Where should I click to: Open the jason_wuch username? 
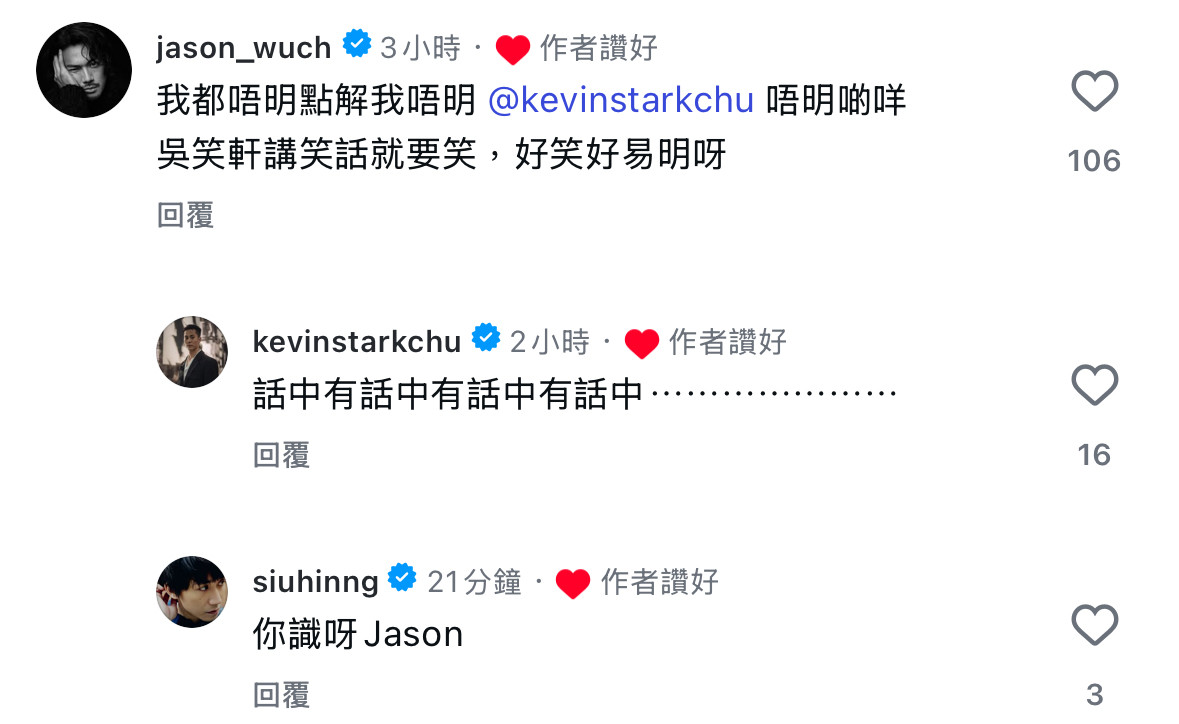[x=244, y=47]
